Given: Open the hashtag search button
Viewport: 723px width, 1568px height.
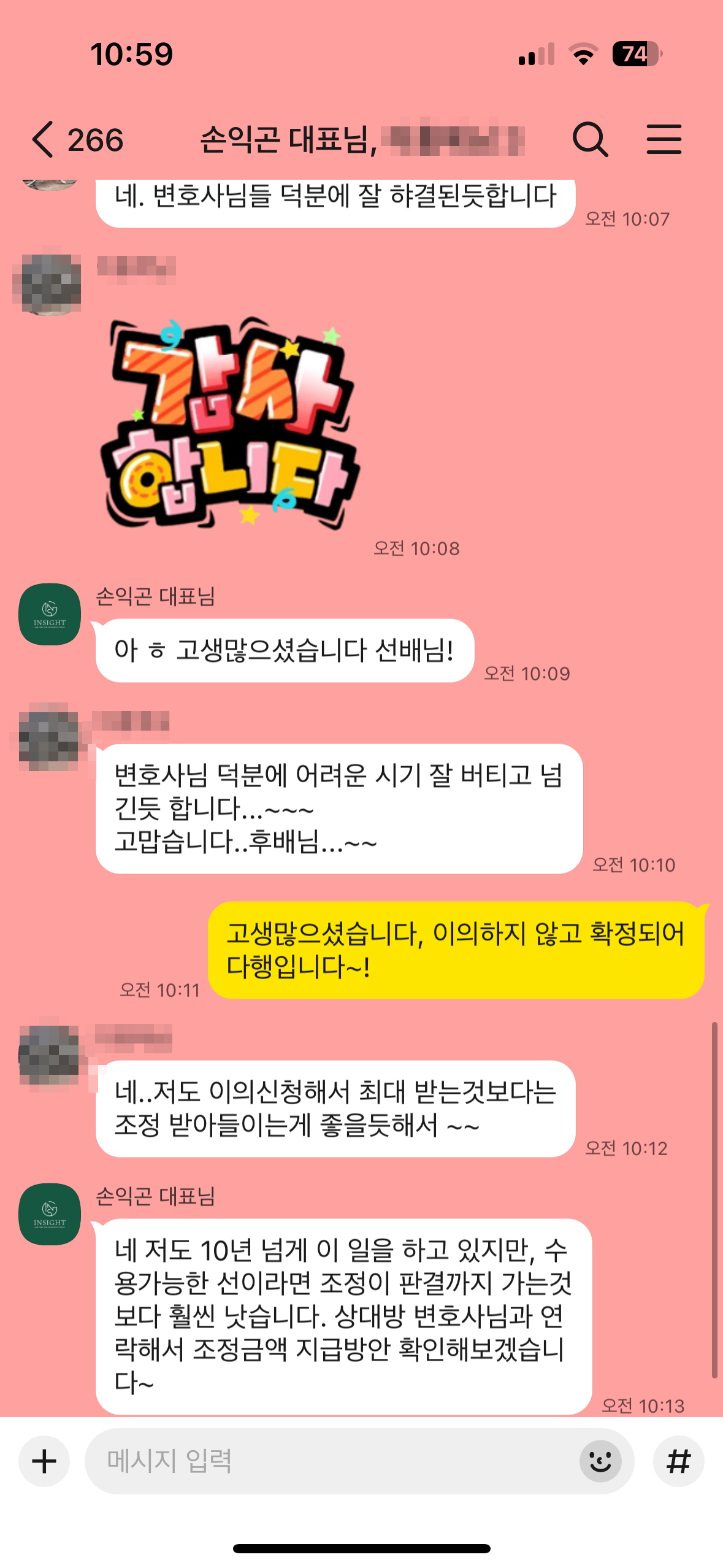Looking at the screenshot, I should (678, 1461).
